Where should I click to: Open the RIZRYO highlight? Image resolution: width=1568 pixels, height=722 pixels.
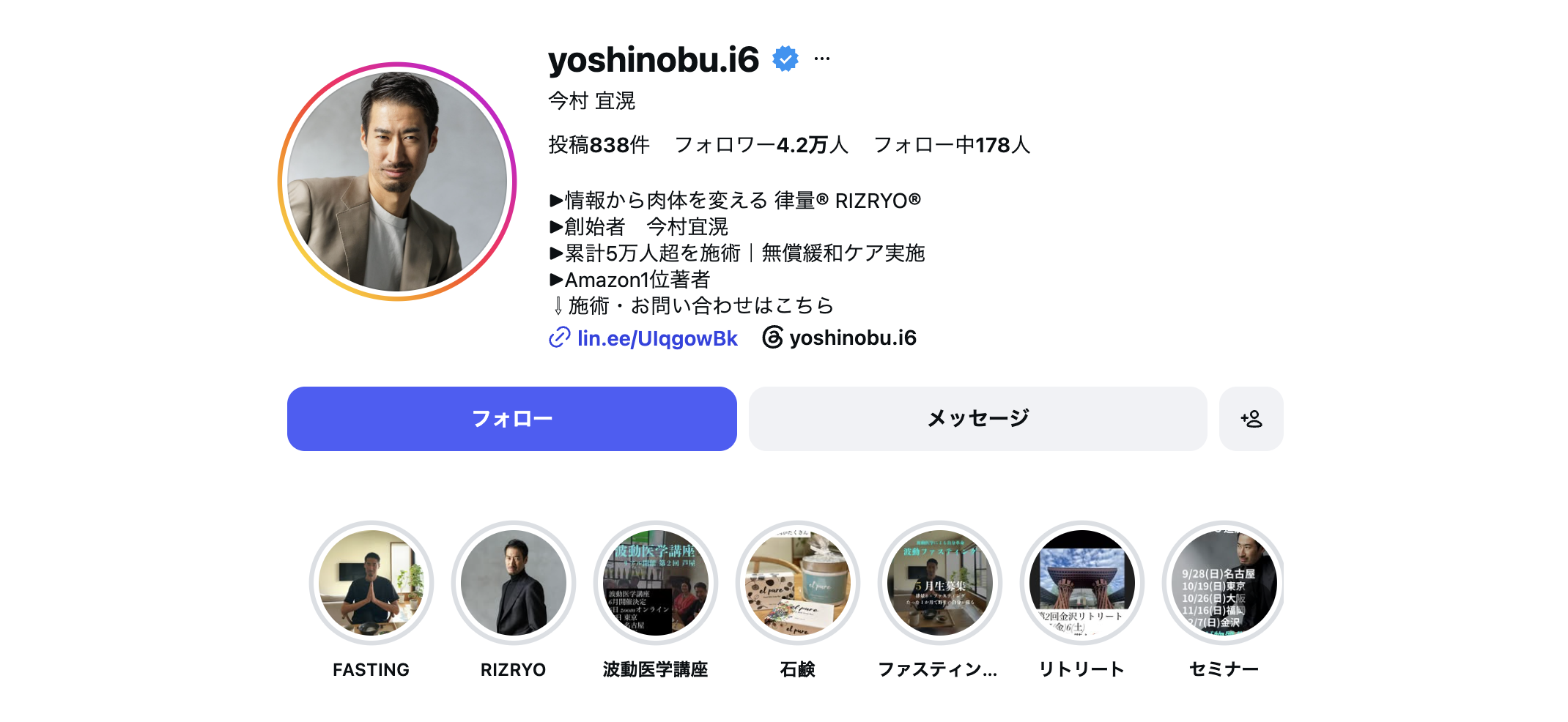pyautogui.click(x=513, y=583)
